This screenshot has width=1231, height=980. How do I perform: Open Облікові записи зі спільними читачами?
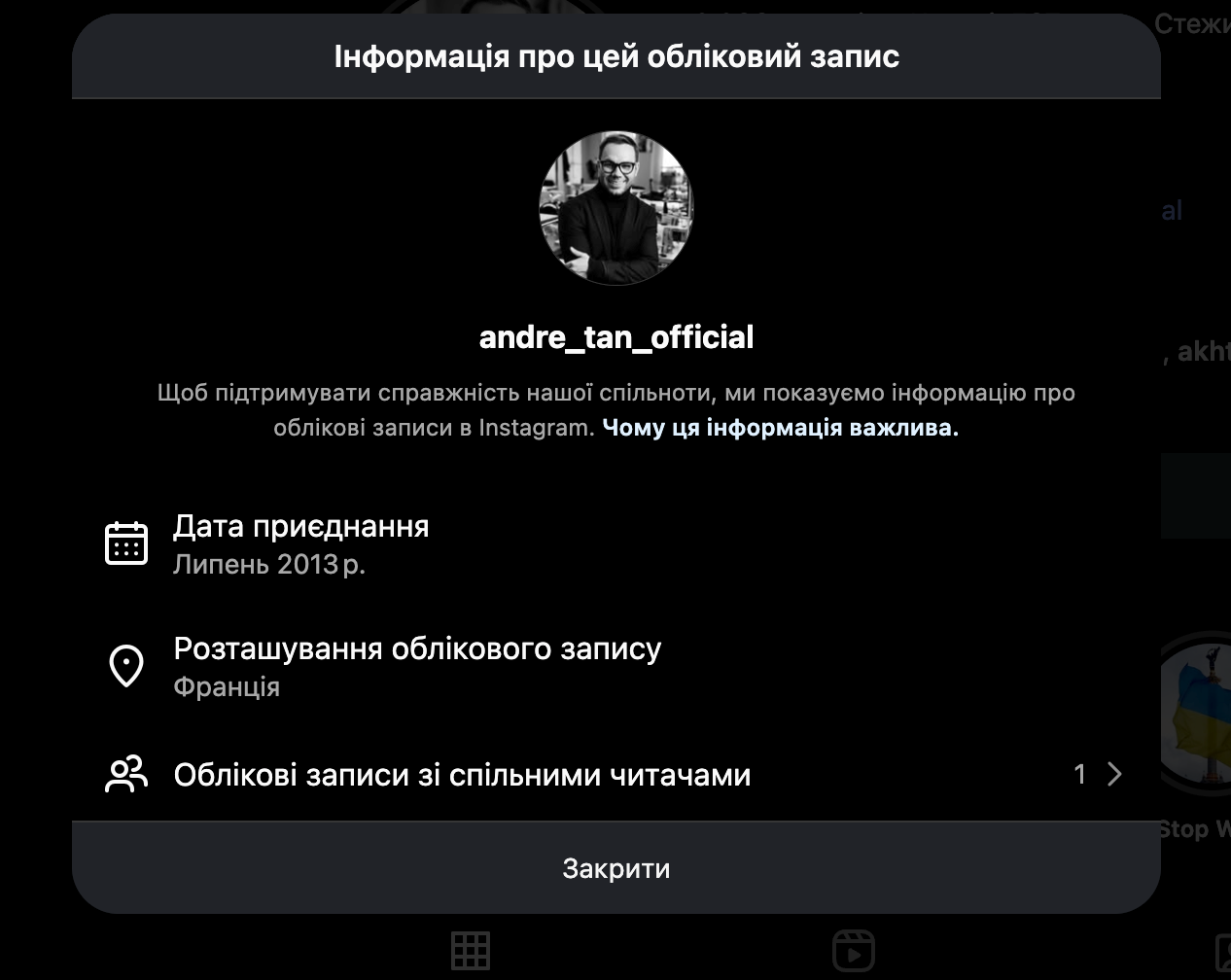(x=615, y=775)
